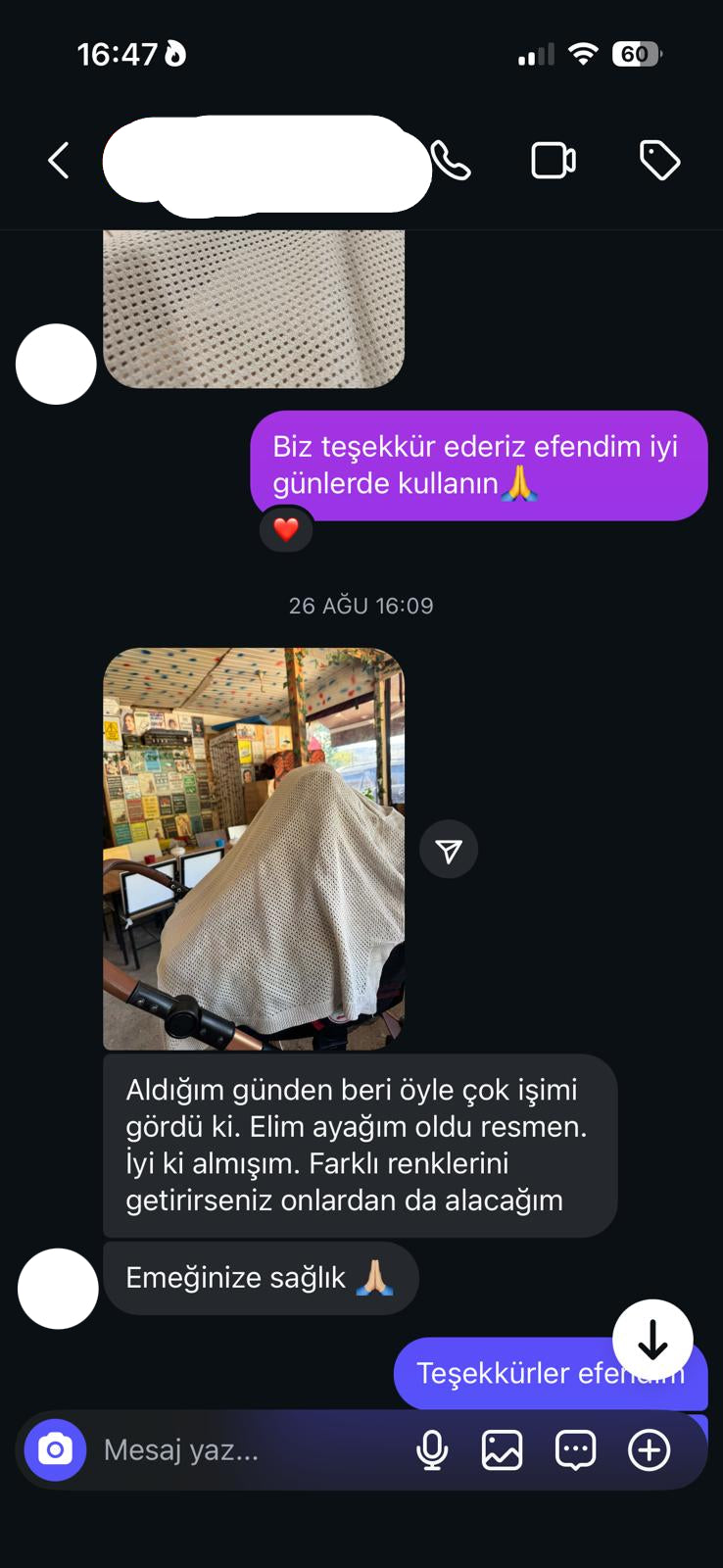Record a voice message with the microphone
Image resolution: width=723 pixels, height=1568 pixels.
point(432,1449)
